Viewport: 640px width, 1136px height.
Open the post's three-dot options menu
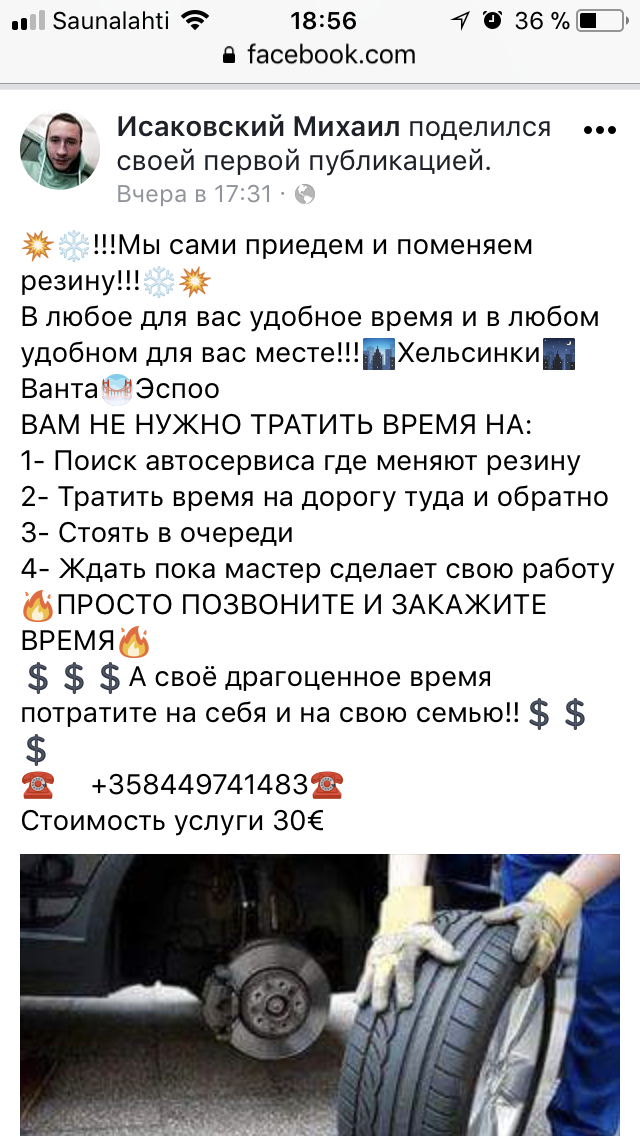(599, 131)
